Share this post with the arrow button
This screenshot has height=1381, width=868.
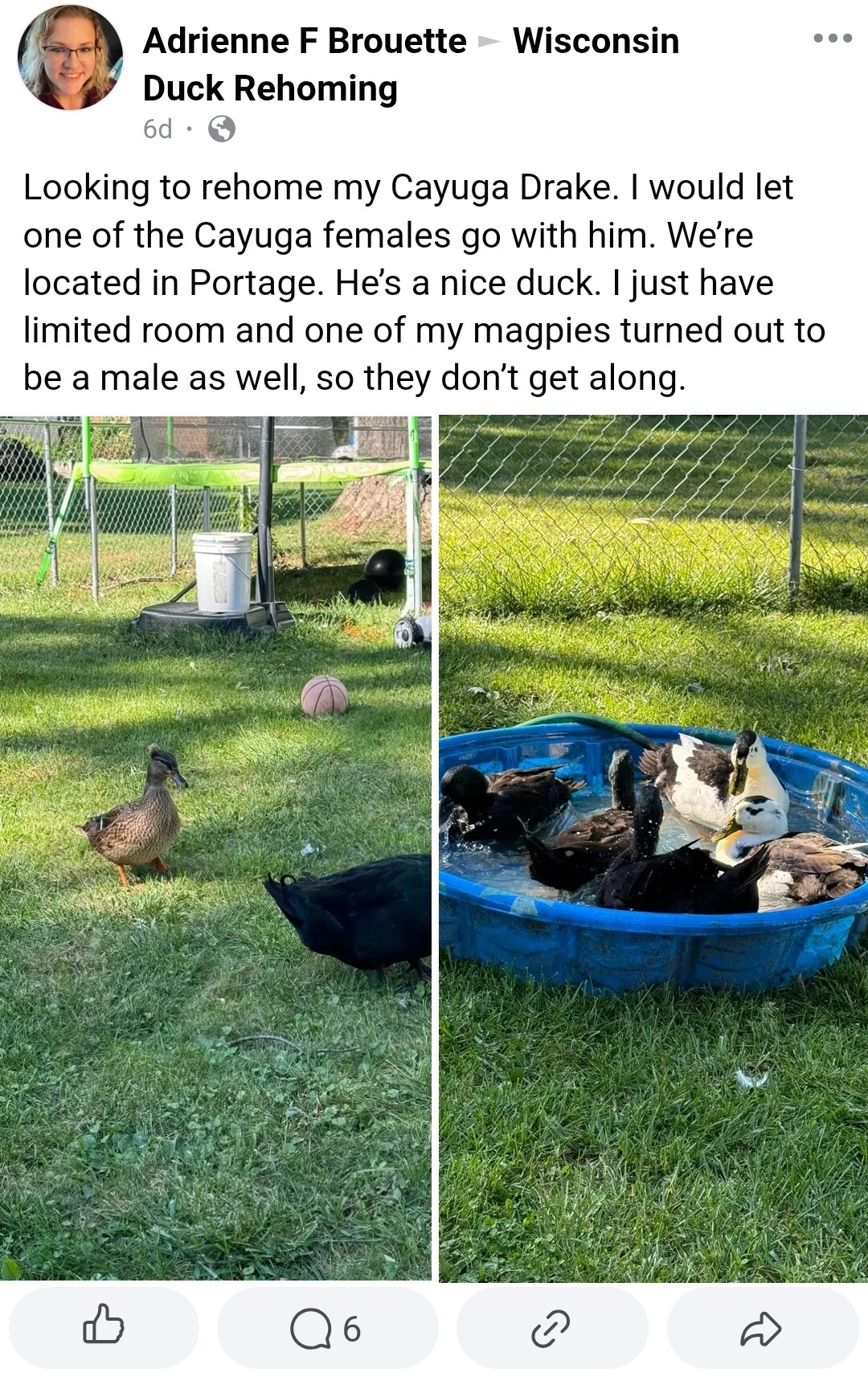coord(761,1328)
